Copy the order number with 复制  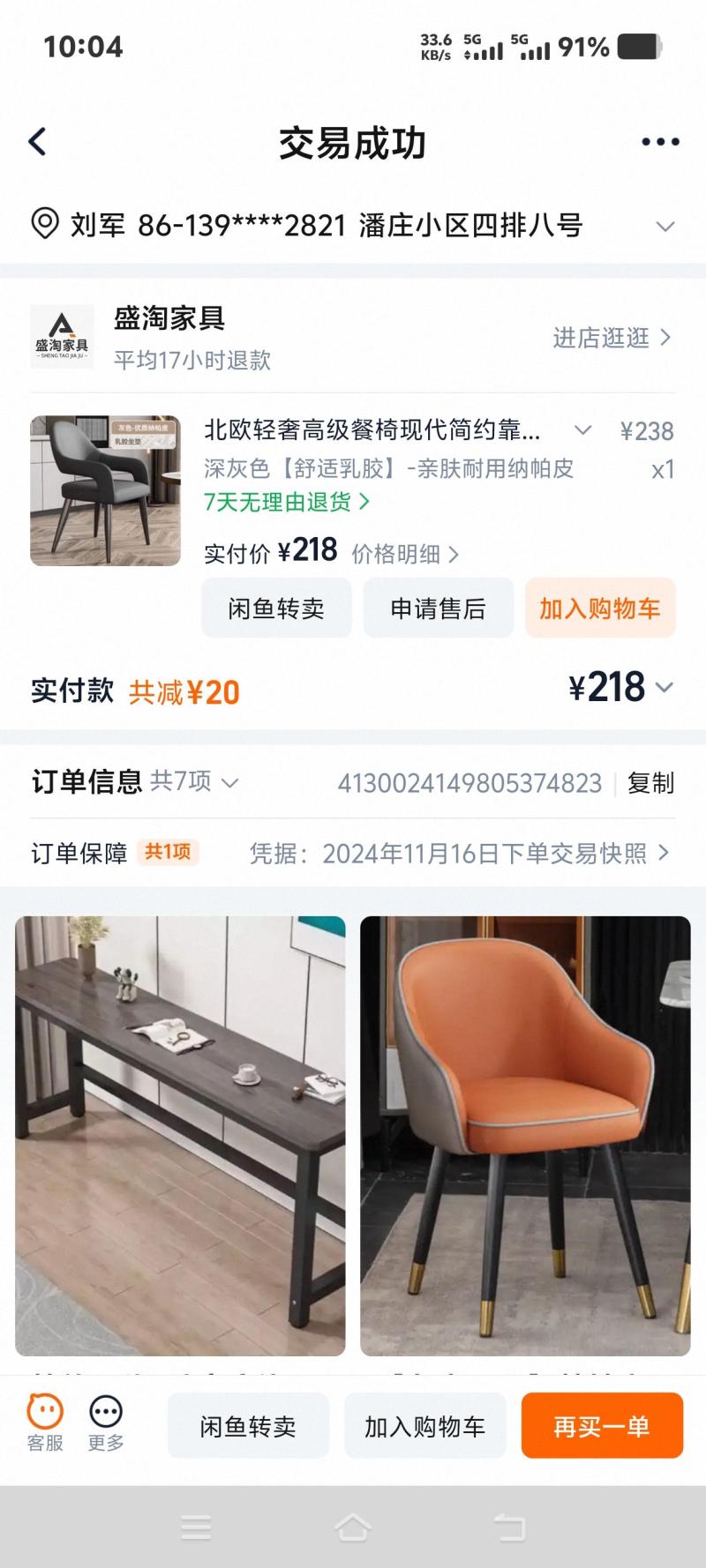pyautogui.click(x=650, y=782)
